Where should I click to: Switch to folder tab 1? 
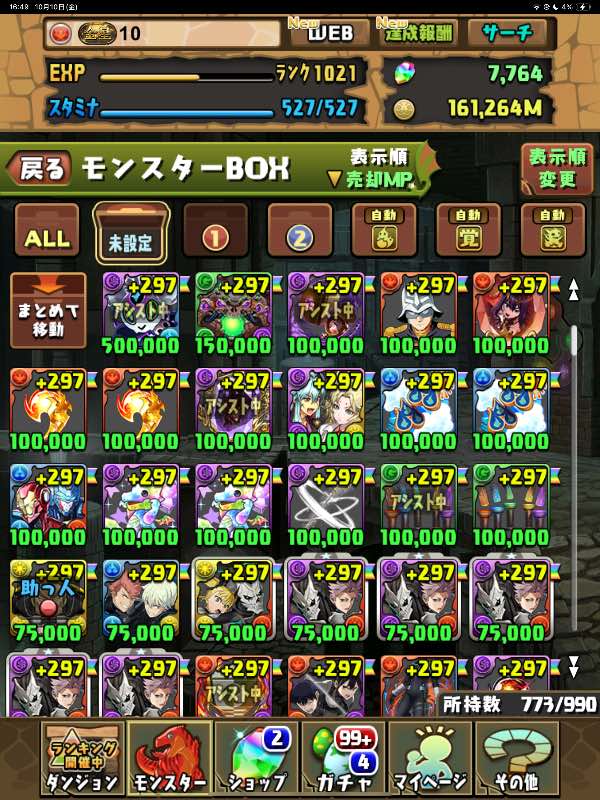tap(216, 237)
